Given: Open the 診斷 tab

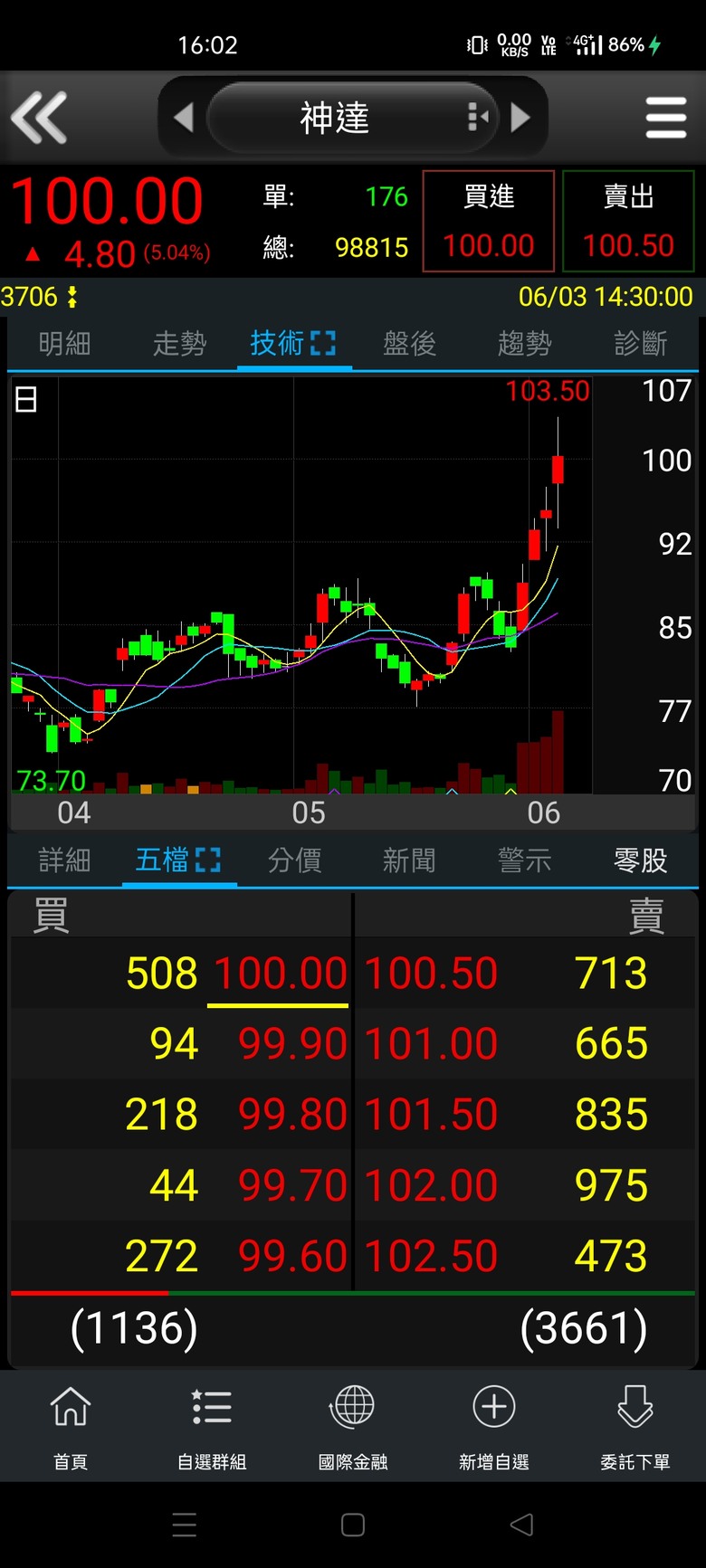Looking at the screenshot, I should [x=640, y=344].
